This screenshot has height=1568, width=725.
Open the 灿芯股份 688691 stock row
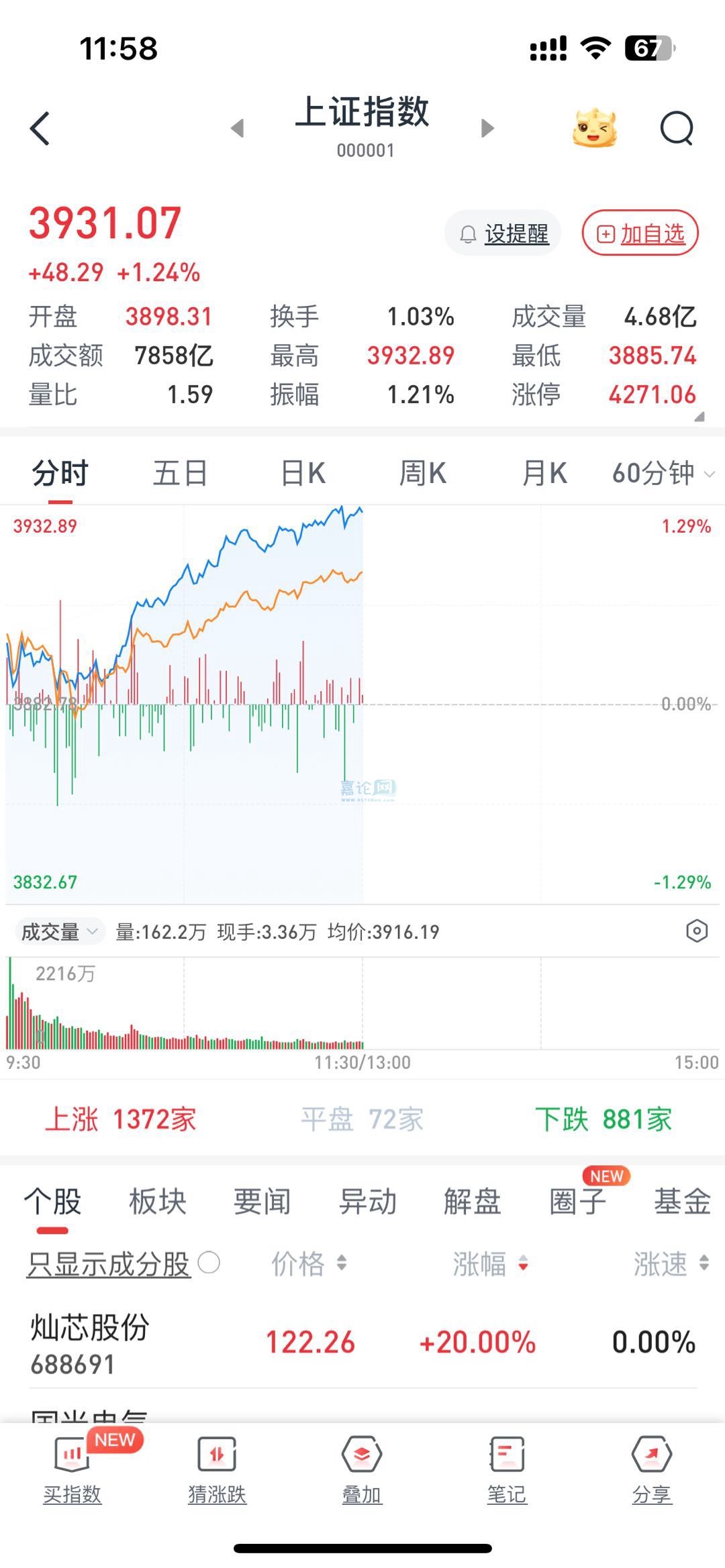tap(362, 1343)
